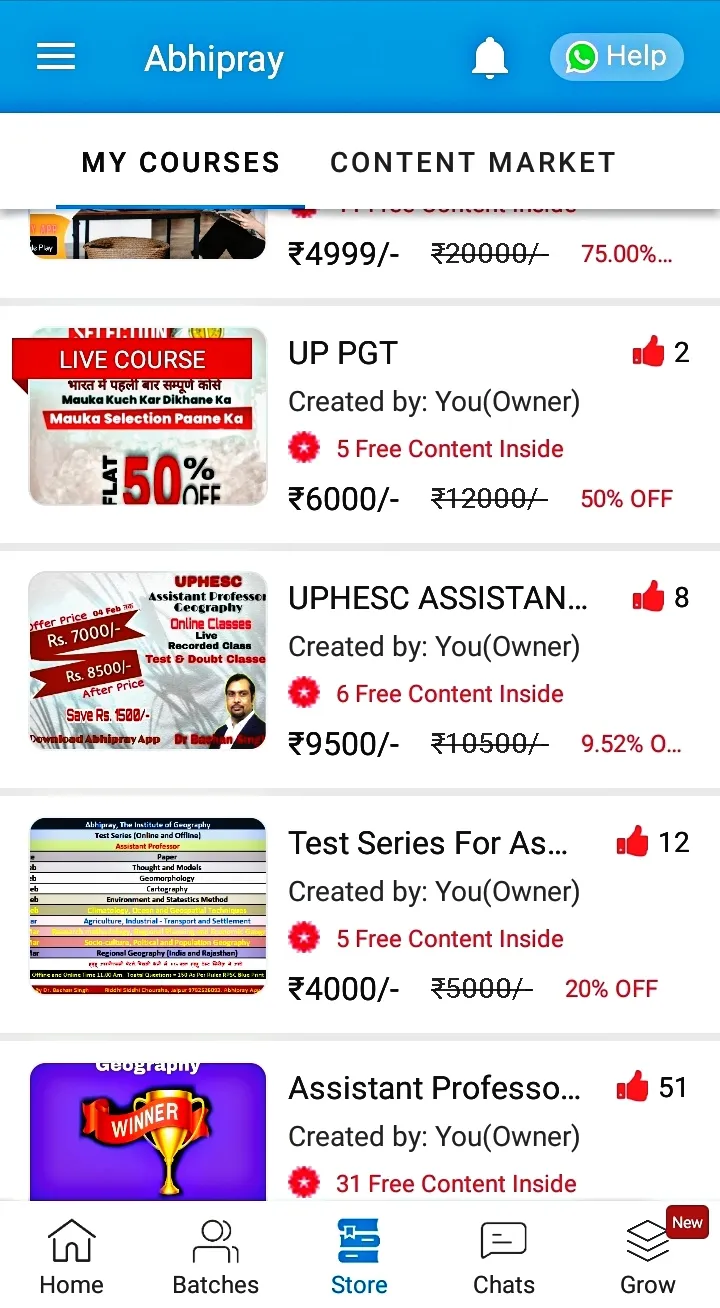This screenshot has height=1308, width=720.
Task: Switch to the Batches tab
Action: [215, 1257]
